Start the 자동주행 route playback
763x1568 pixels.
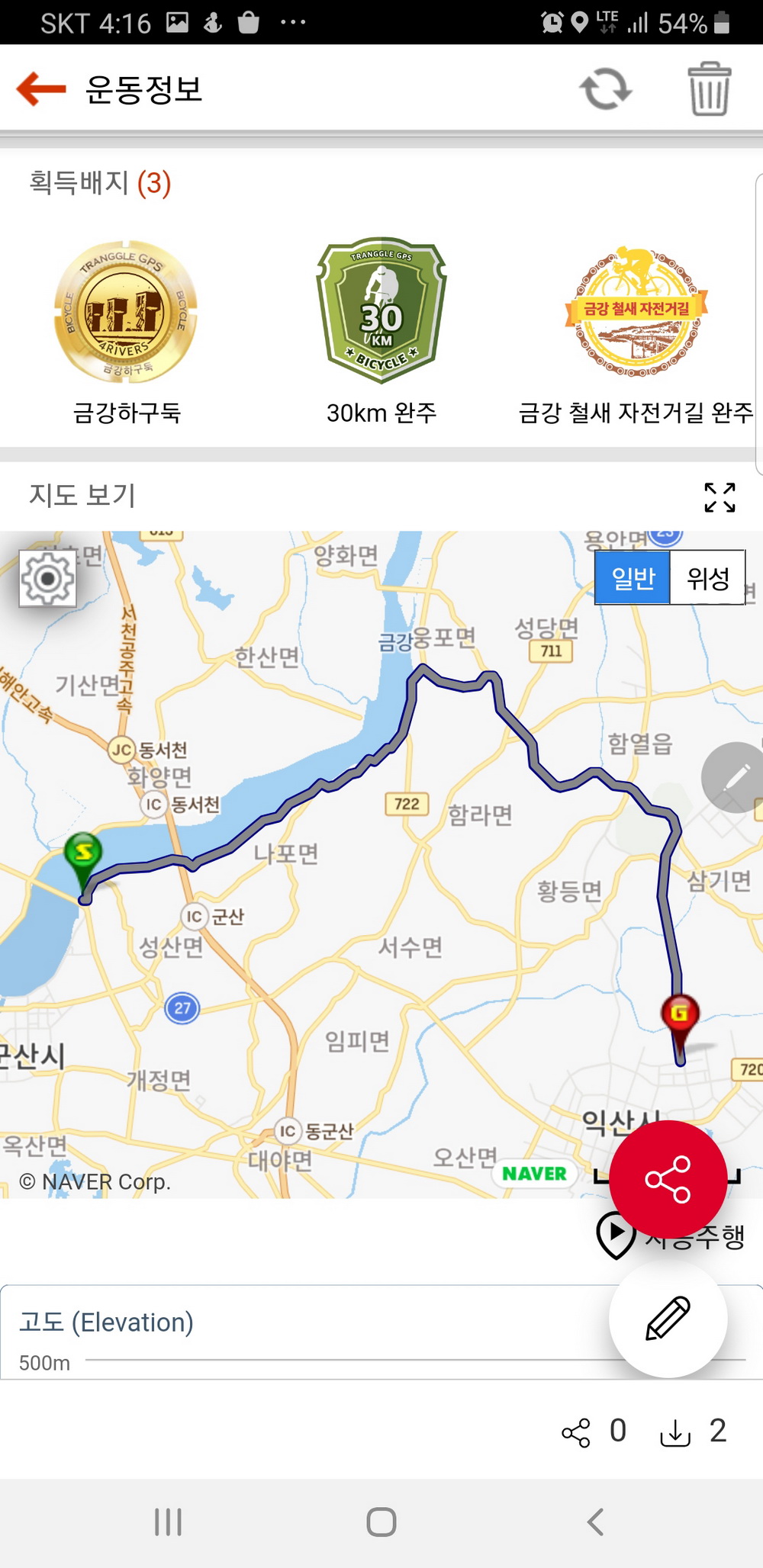point(617,1232)
